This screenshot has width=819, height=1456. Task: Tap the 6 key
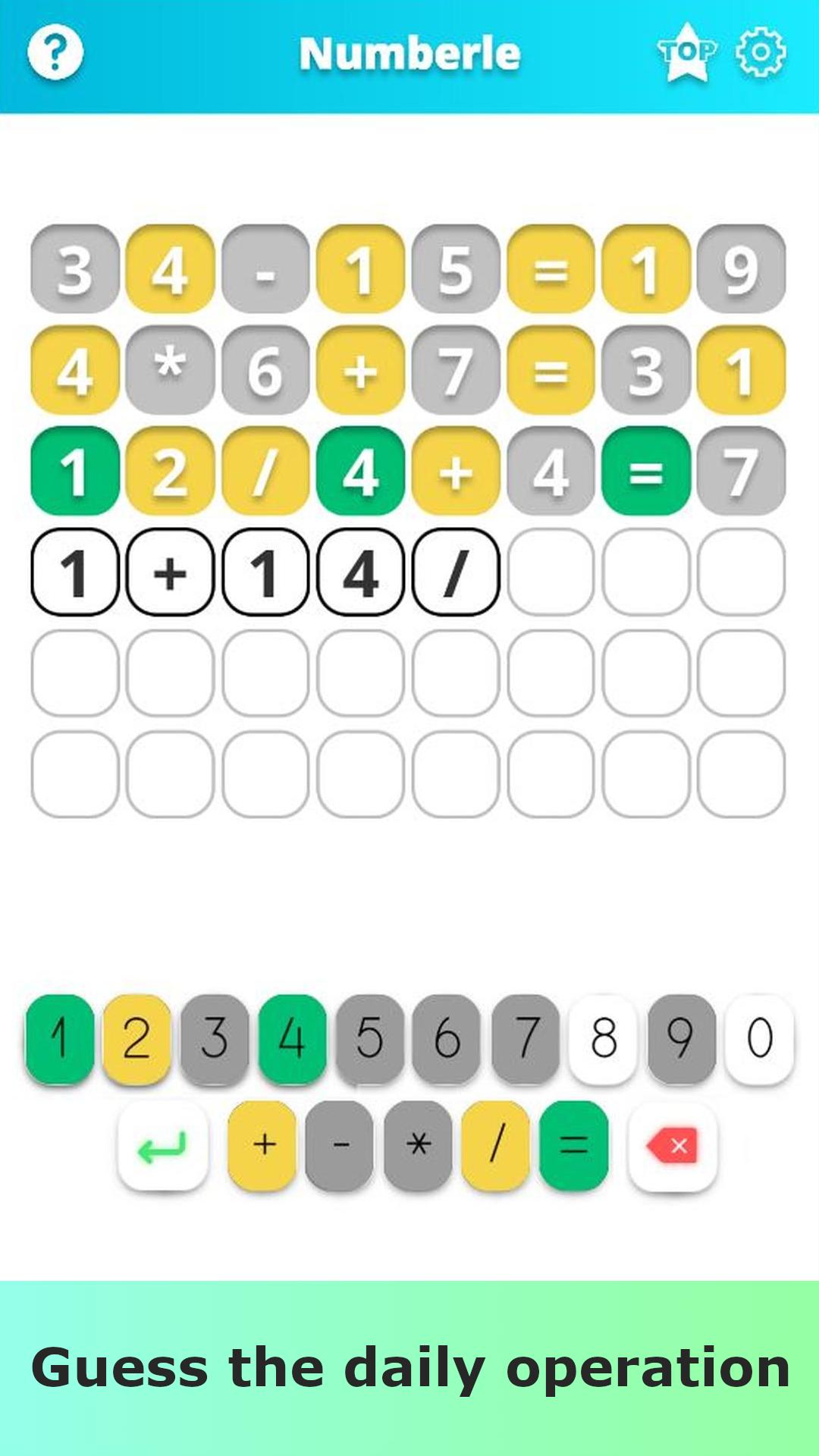(x=447, y=1038)
